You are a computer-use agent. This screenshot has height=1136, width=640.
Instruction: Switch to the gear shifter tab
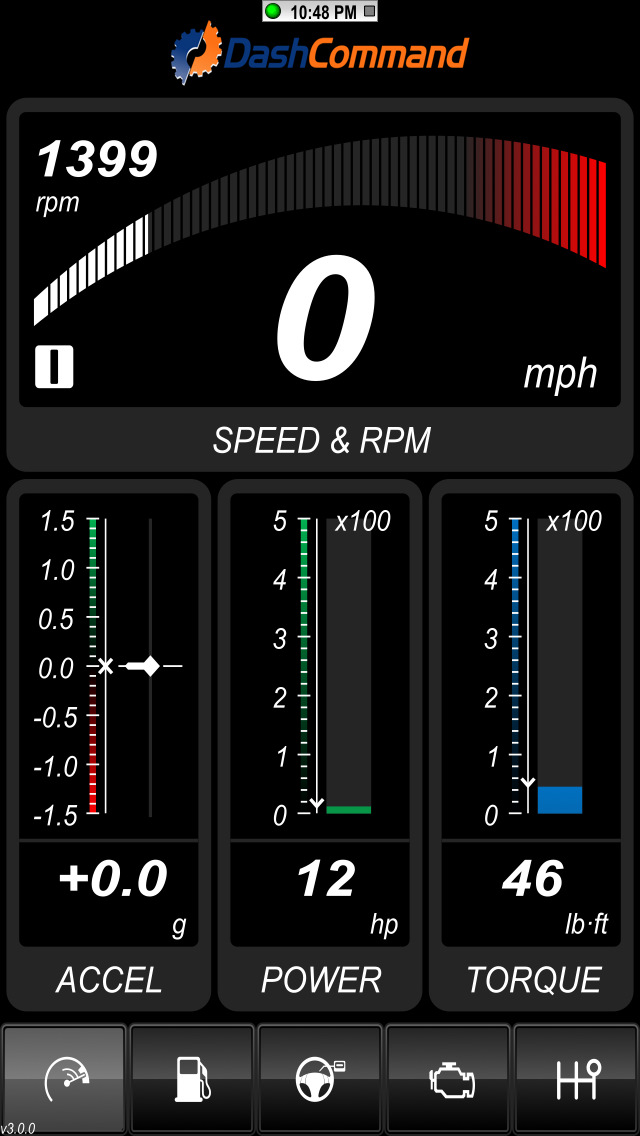point(576,1079)
